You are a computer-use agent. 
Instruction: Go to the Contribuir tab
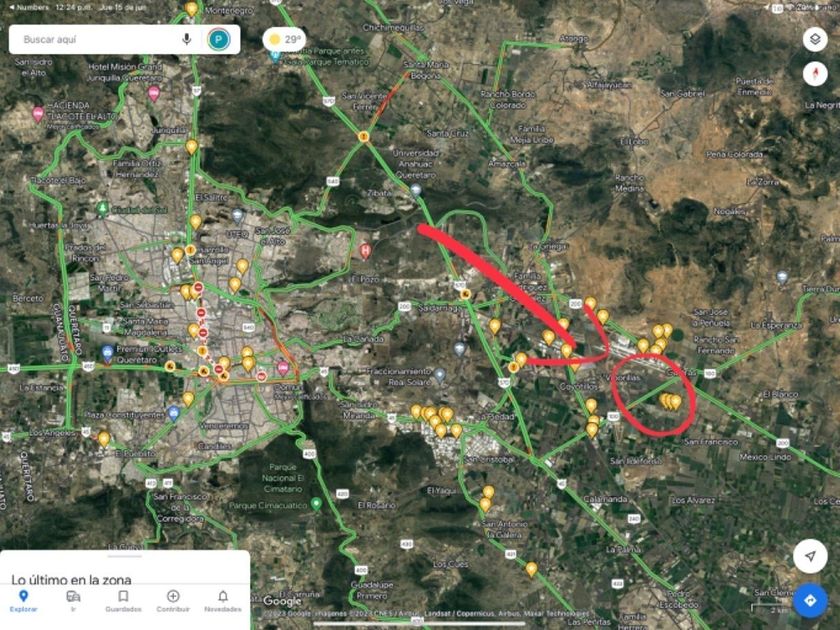(x=173, y=600)
